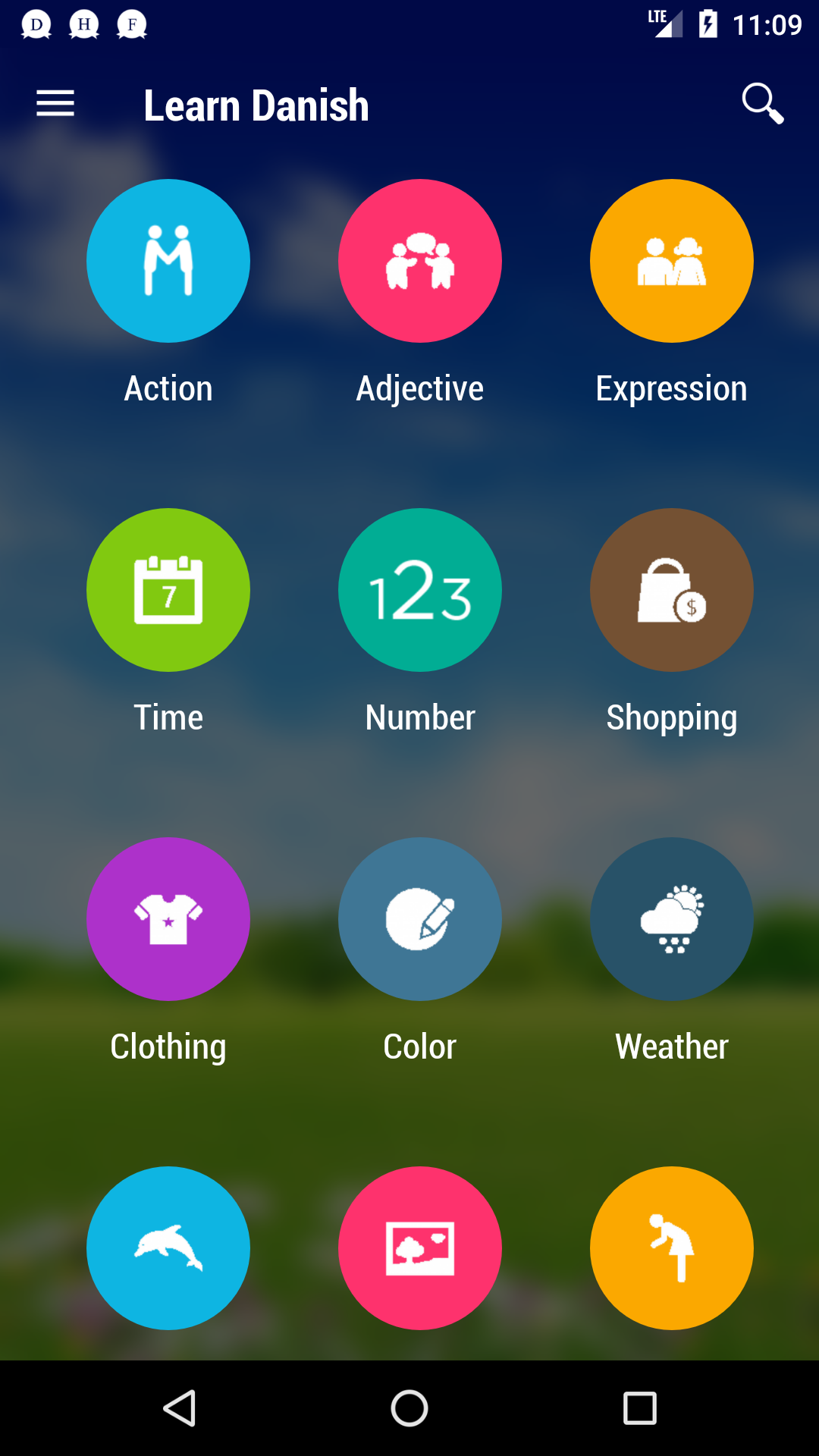Image resolution: width=819 pixels, height=1456 pixels.
Task: Select the Shopping category
Action: 672,590
